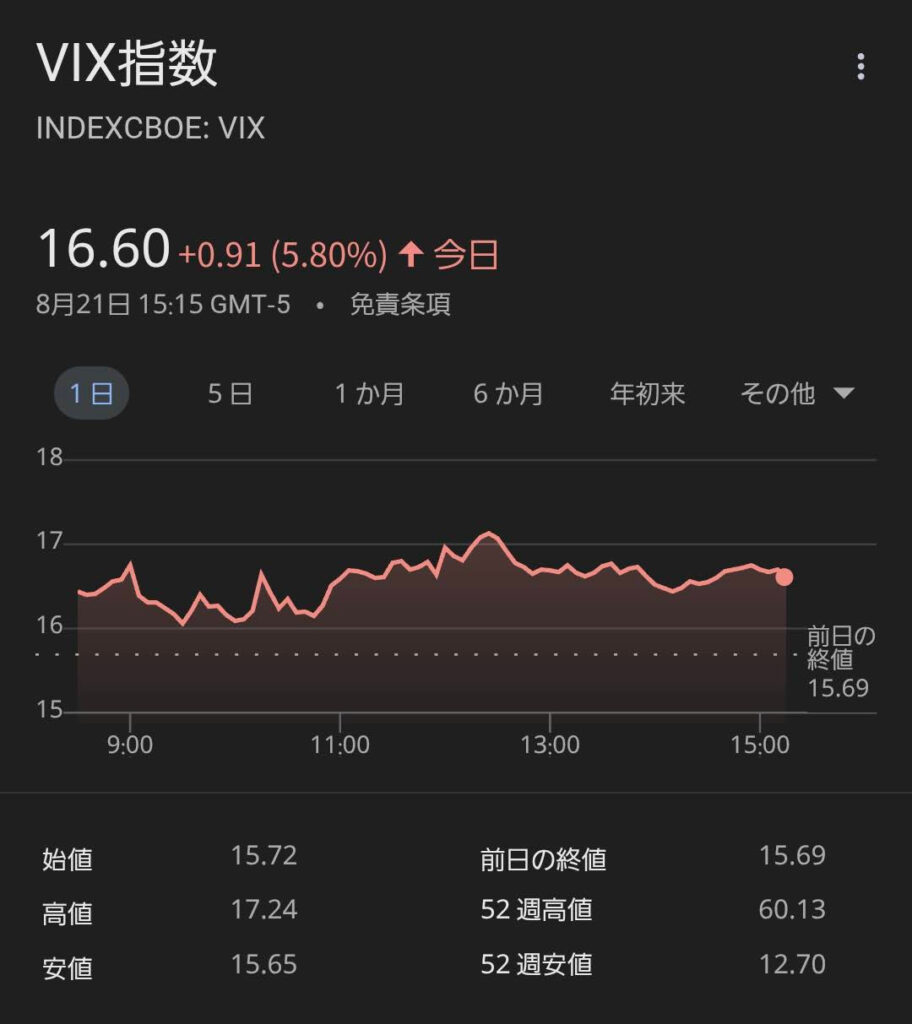
Task: Switch chart to 6か月 range
Action: (508, 394)
